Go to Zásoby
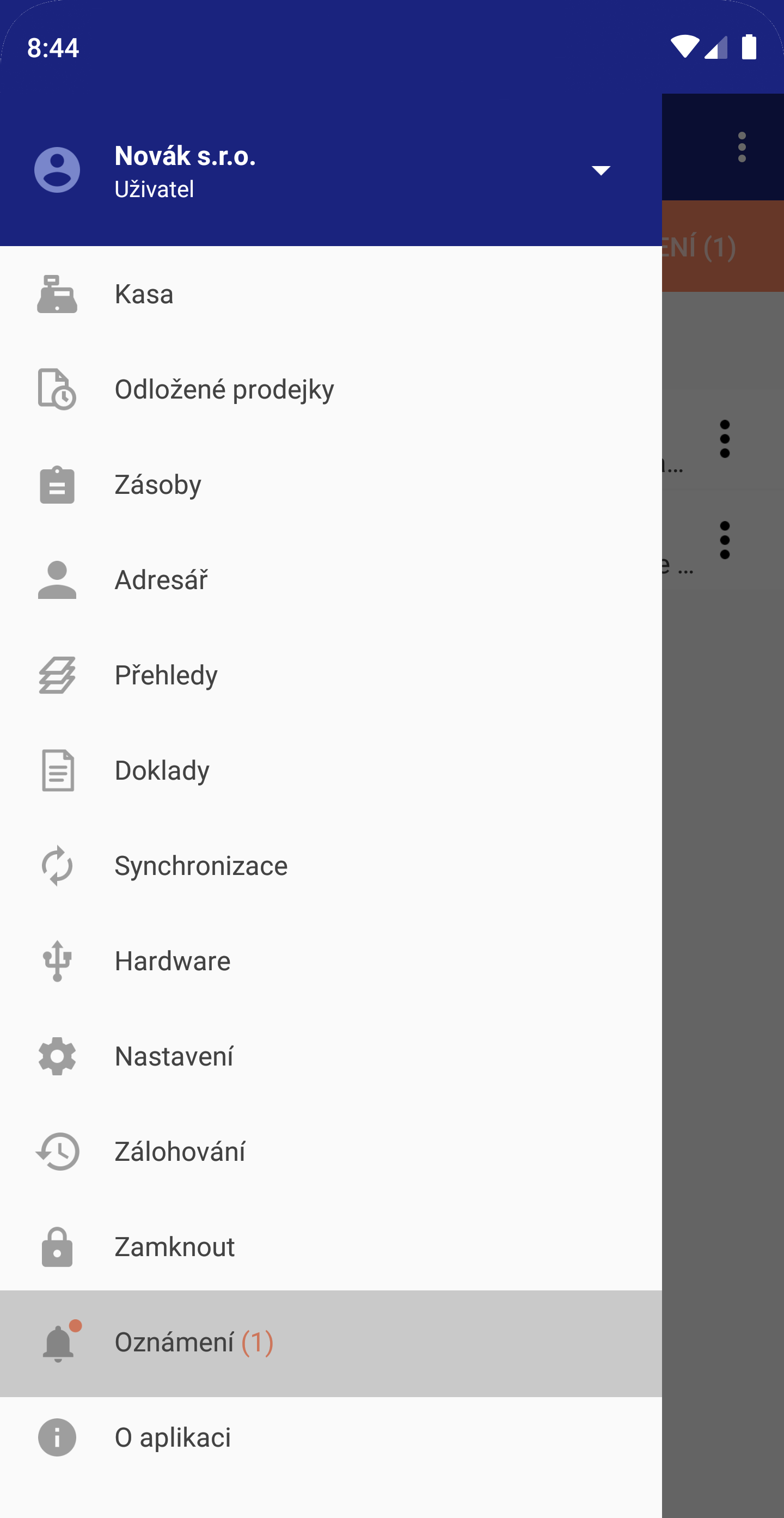 [331, 485]
